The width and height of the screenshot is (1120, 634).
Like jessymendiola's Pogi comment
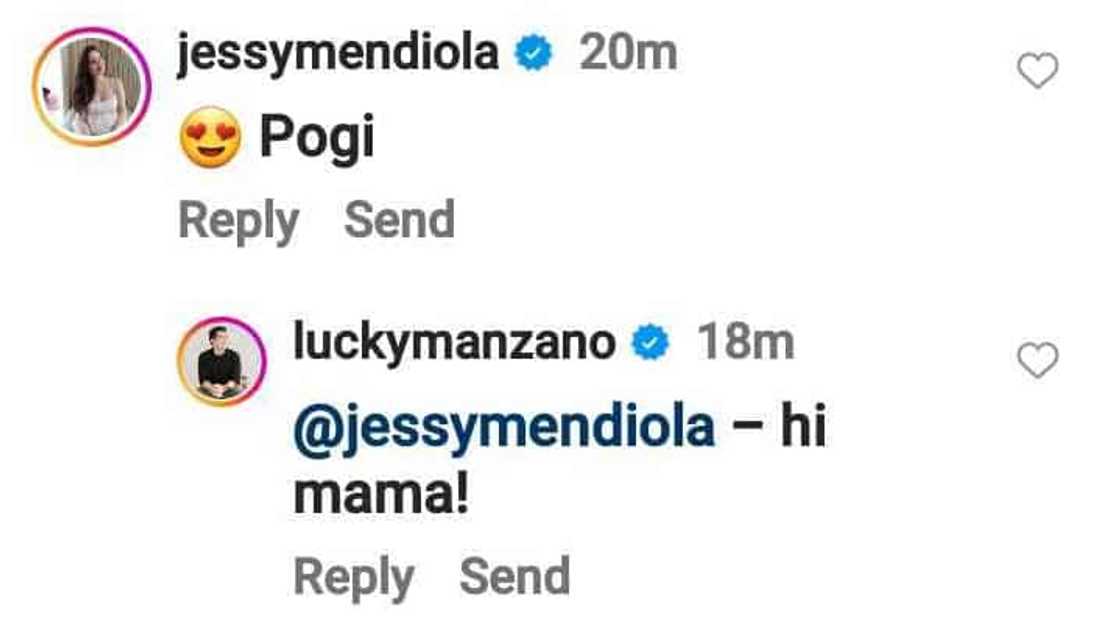tap(1037, 71)
